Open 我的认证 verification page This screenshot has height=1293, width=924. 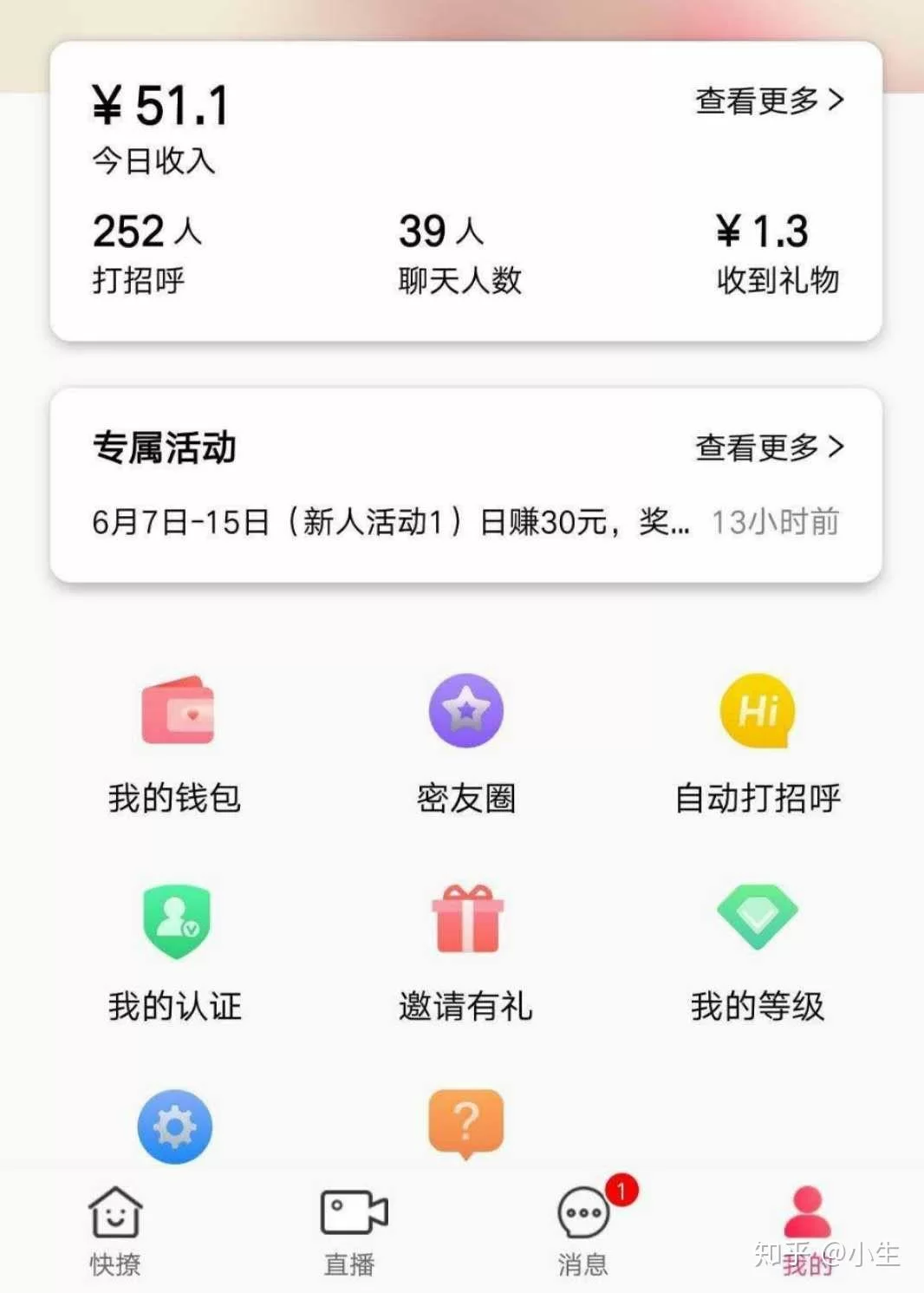coord(175,921)
